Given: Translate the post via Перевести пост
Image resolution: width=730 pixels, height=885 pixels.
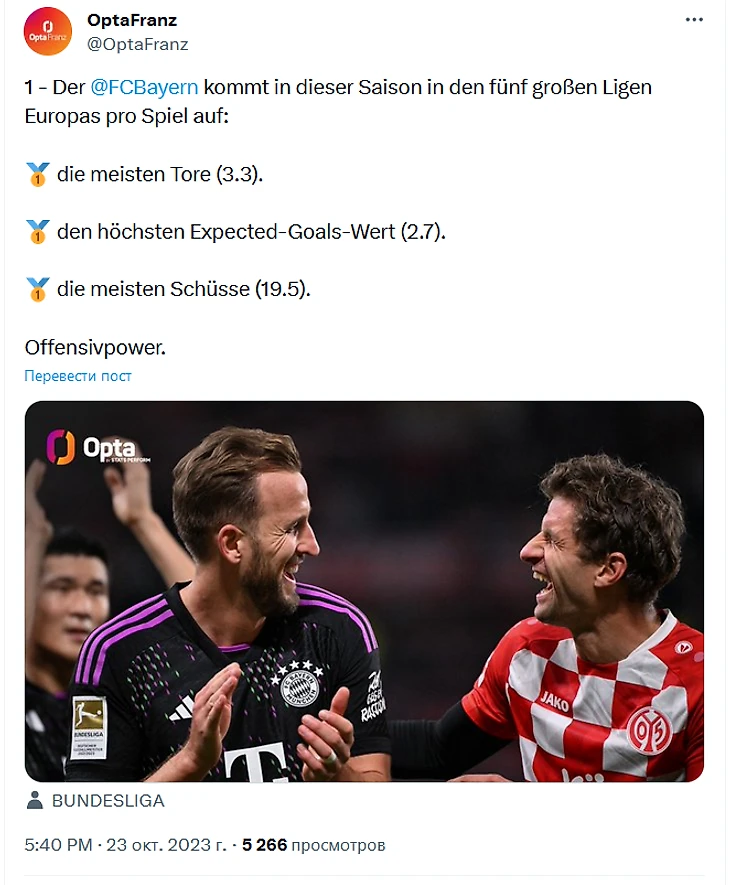Looking at the screenshot, I should 78,376.
